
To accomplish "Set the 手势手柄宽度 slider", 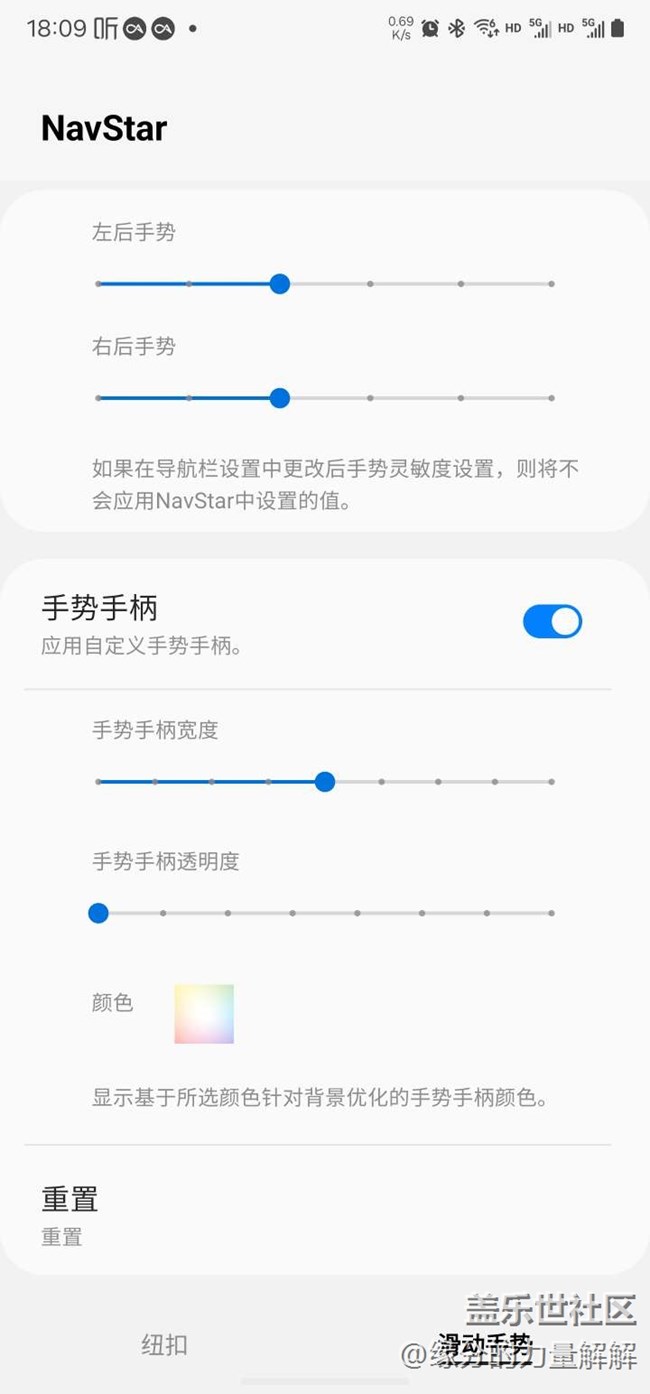I will point(325,782).
